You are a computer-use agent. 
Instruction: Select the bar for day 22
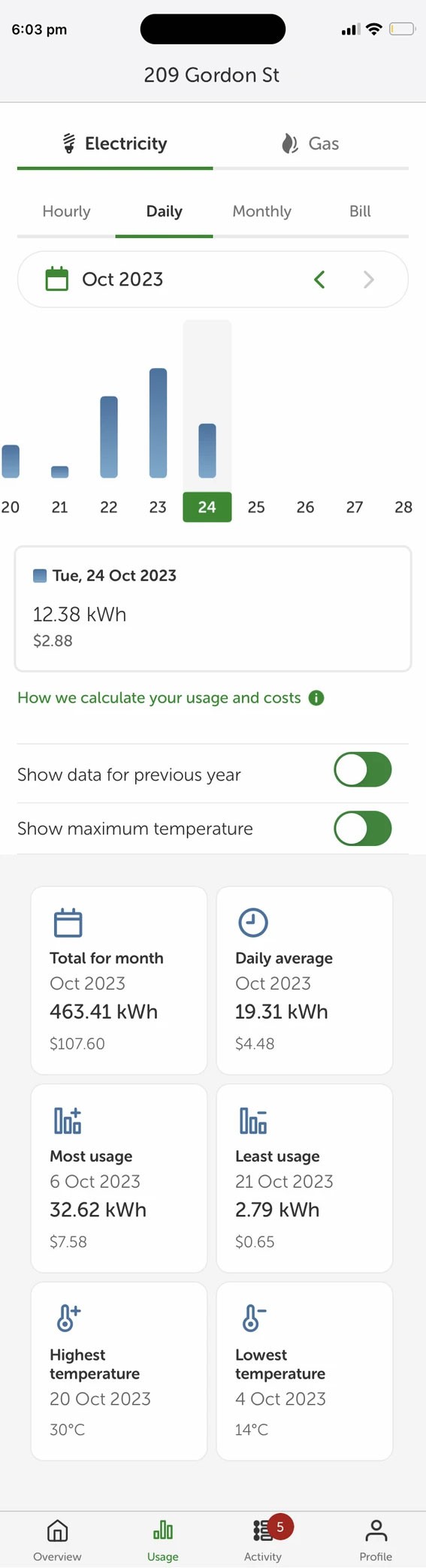(109, 437)
